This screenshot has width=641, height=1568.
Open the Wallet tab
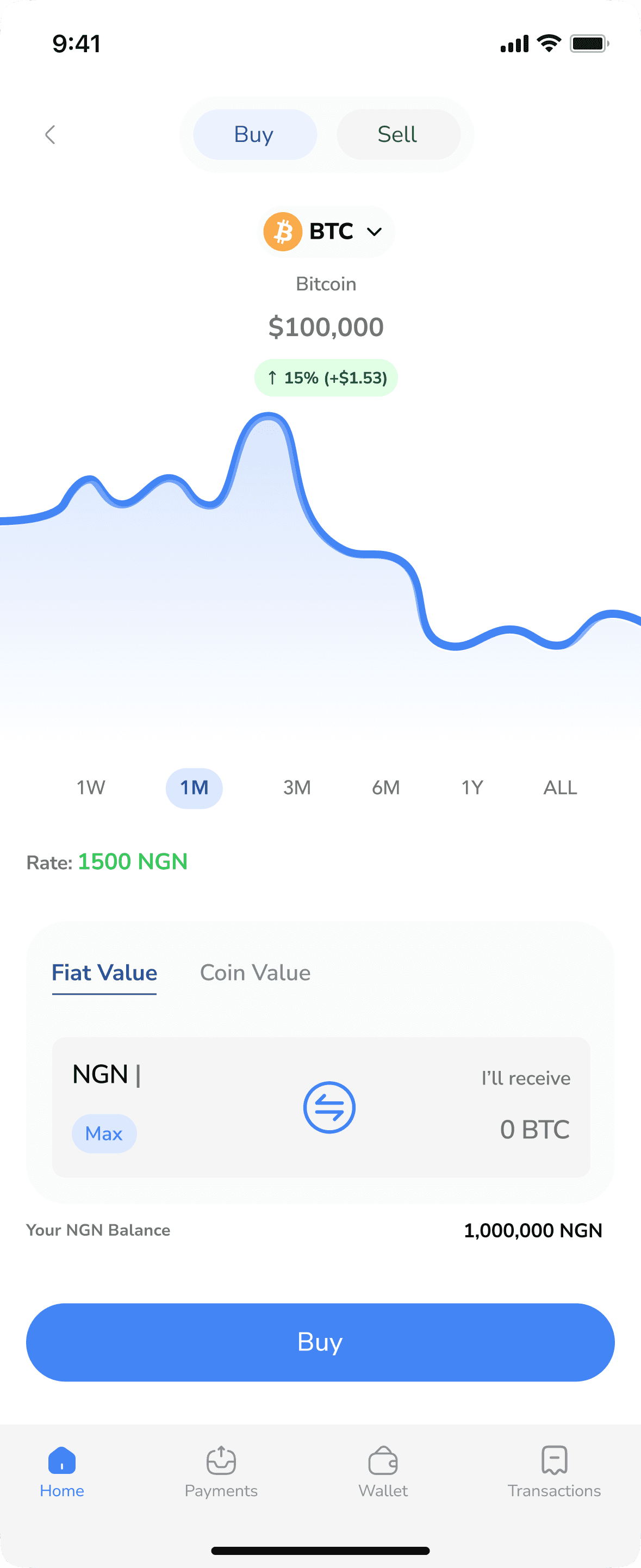(x=383, y=1472)
